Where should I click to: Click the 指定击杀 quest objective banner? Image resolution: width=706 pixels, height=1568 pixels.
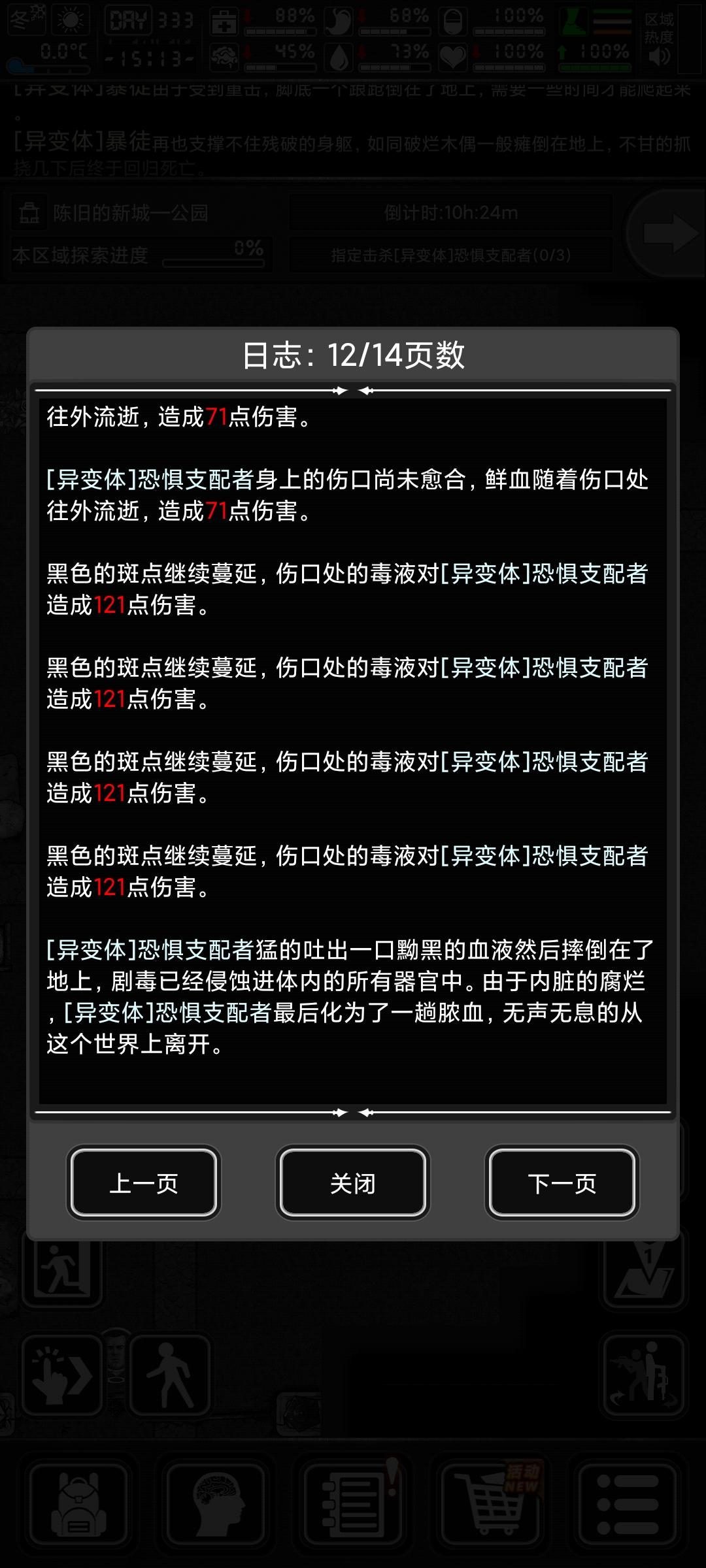pyautogui.click(x=451, y=255)
